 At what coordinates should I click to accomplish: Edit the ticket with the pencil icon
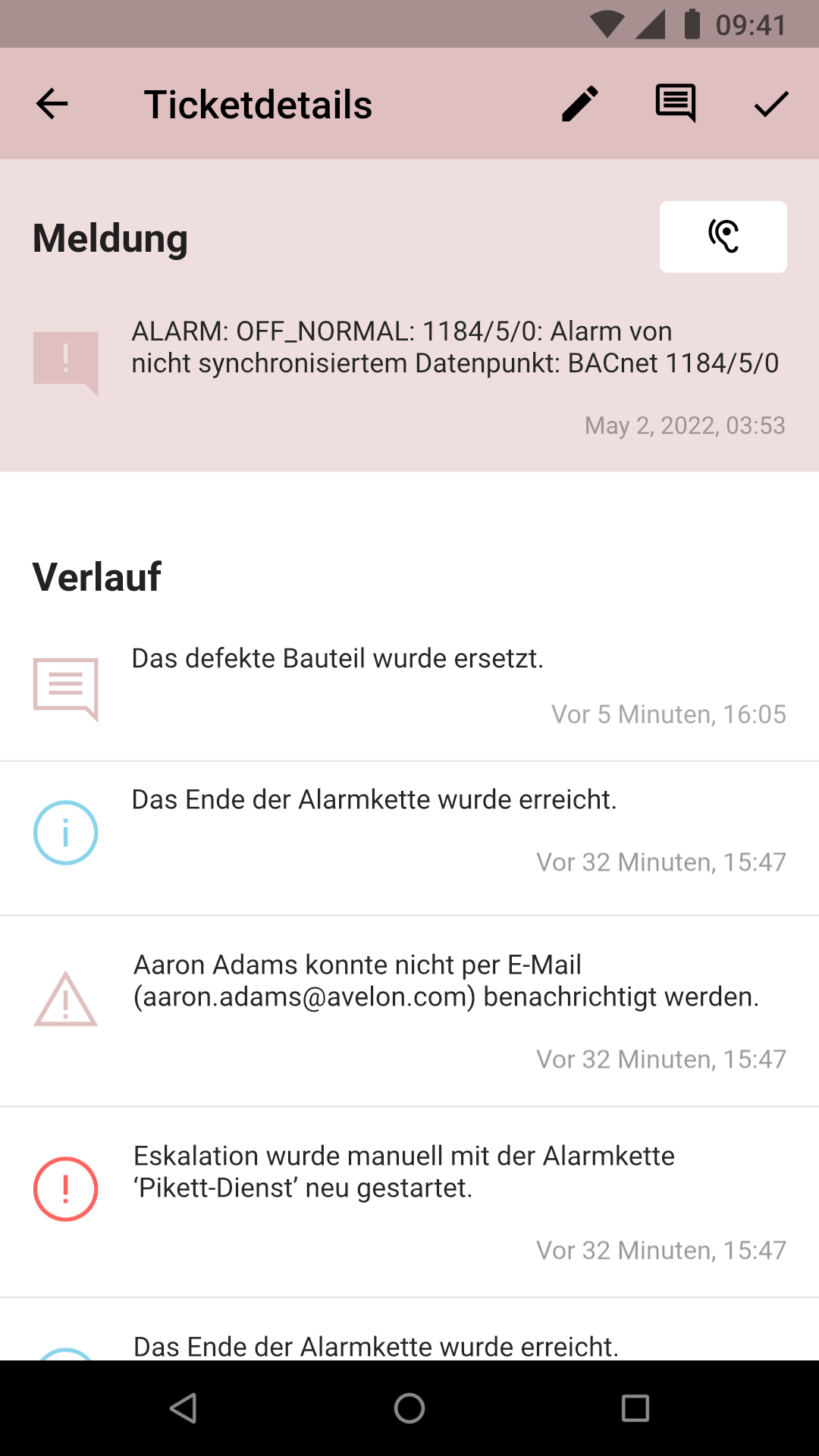click(580, 104)
